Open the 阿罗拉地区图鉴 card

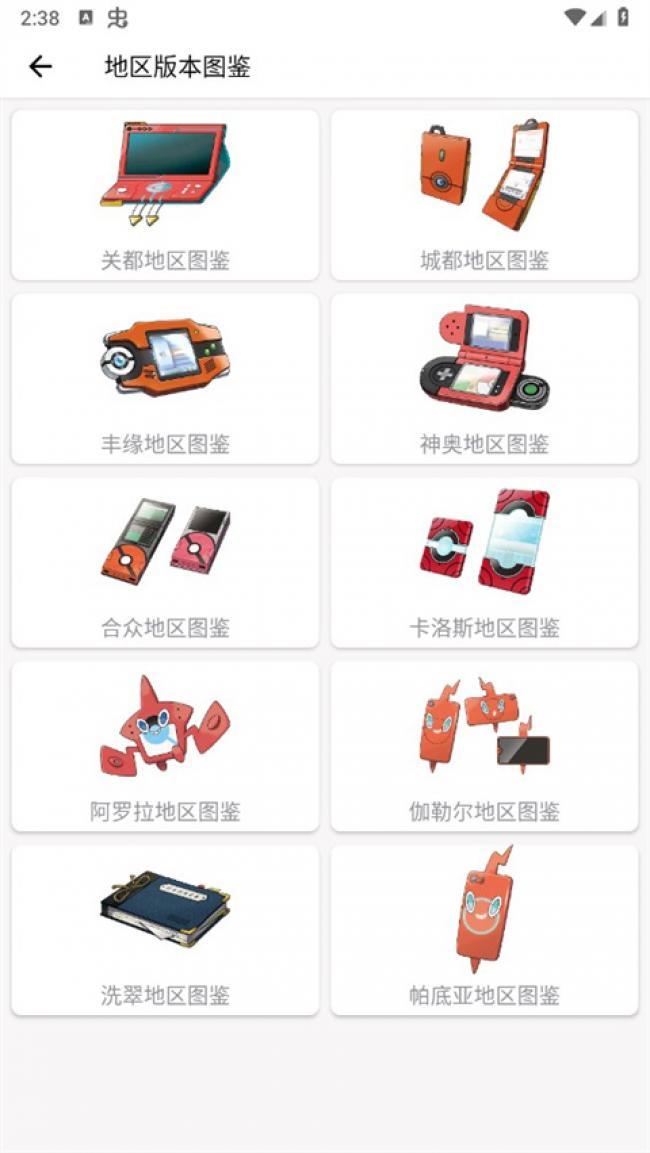point(165,747)
